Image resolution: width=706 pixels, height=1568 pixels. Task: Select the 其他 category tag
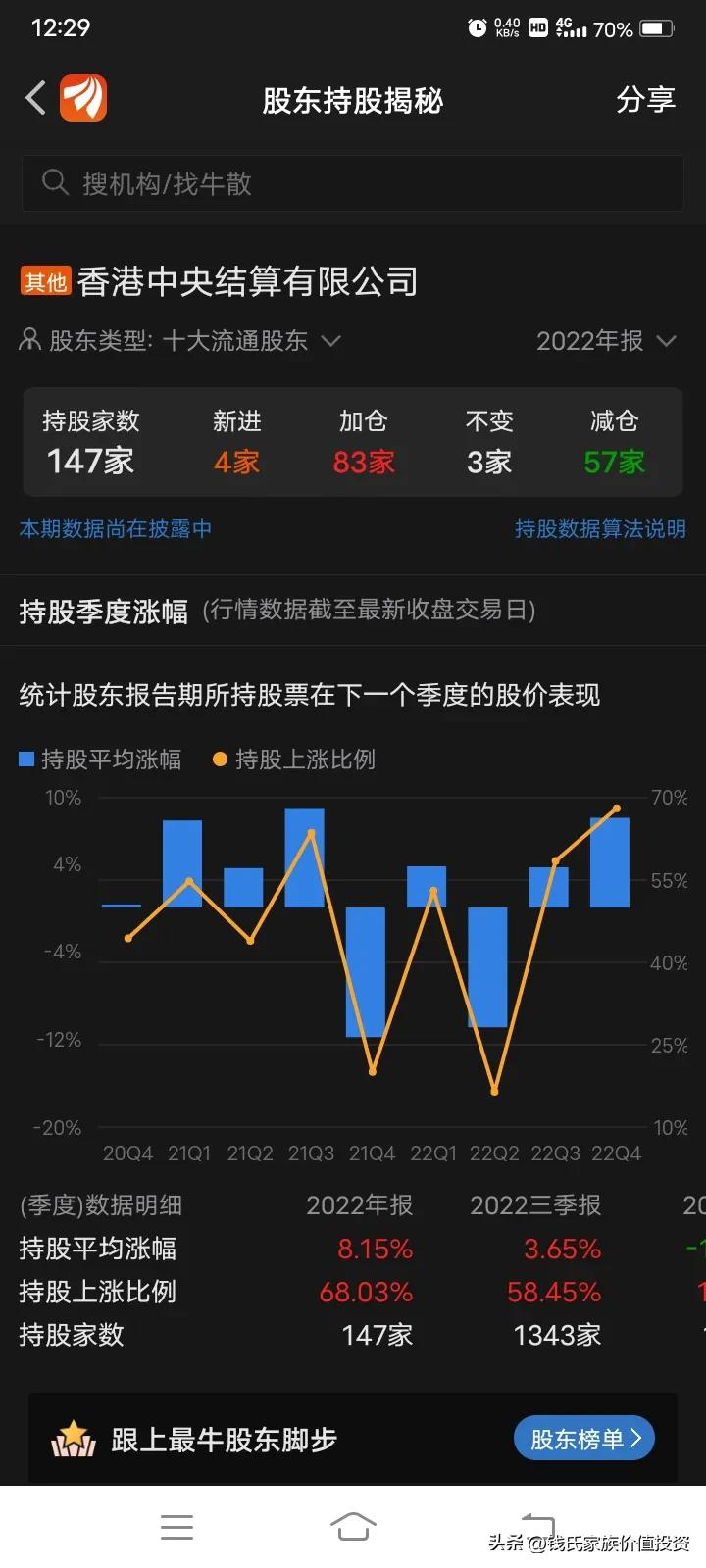44,280
